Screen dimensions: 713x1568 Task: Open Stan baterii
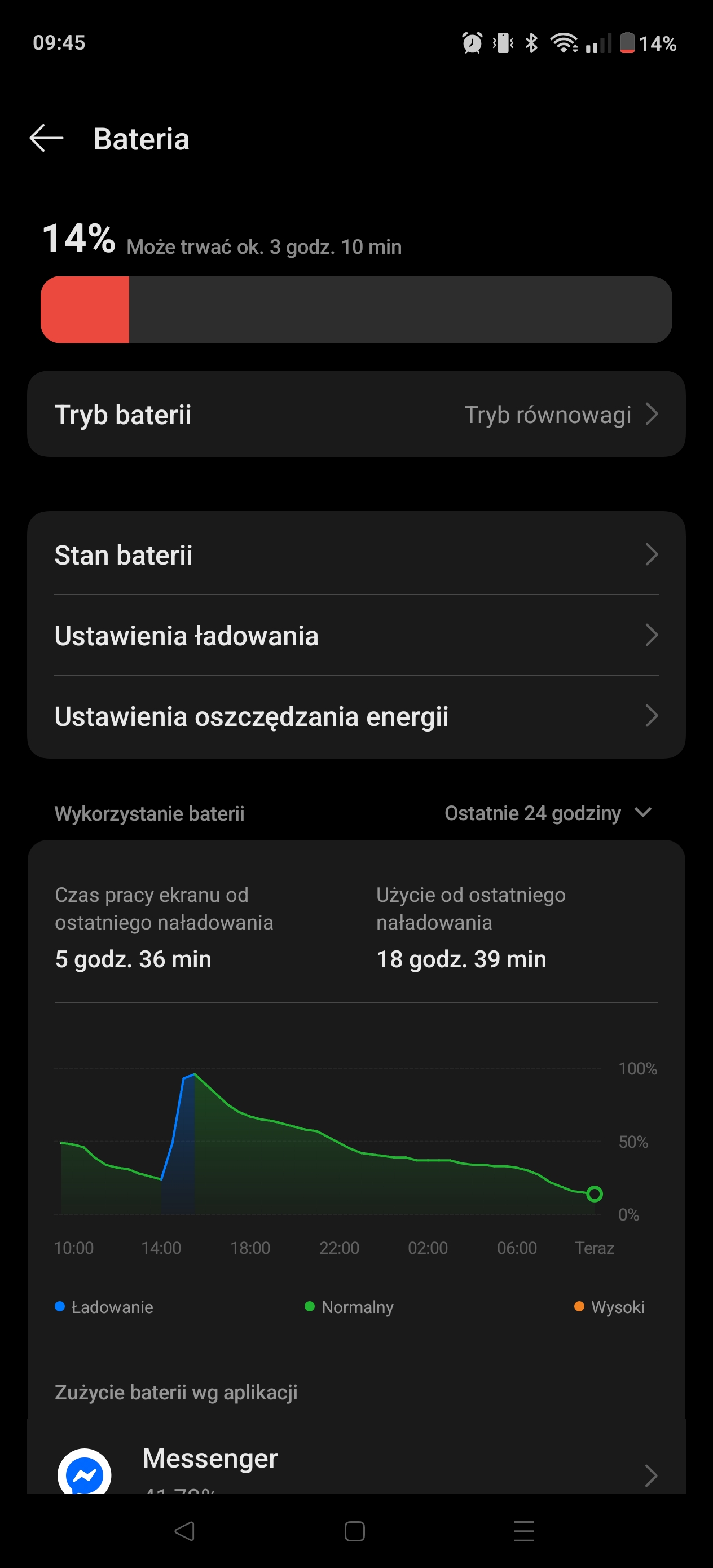click(x=356, y=554)
